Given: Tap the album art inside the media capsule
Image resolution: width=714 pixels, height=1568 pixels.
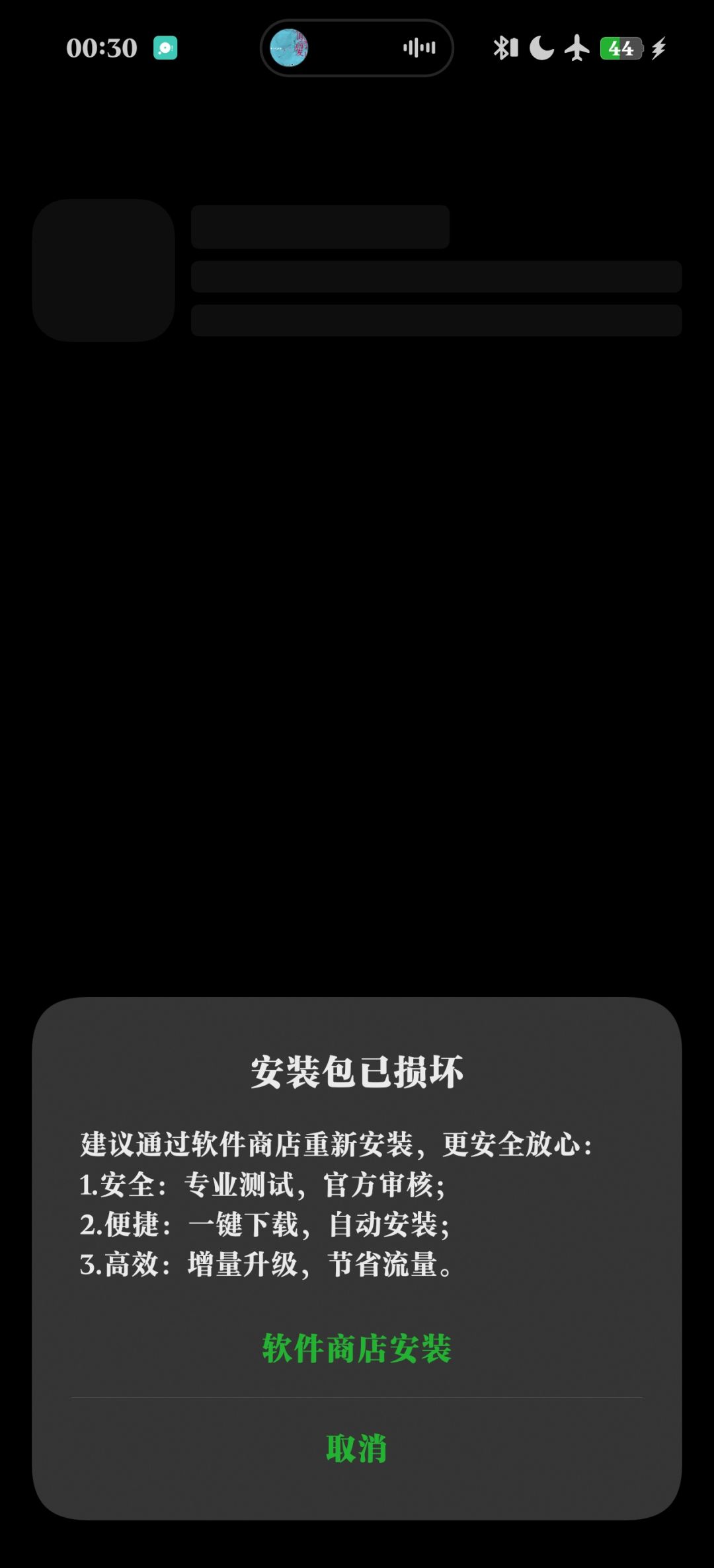Looking at the screenshot, I should tap(289, 48).
